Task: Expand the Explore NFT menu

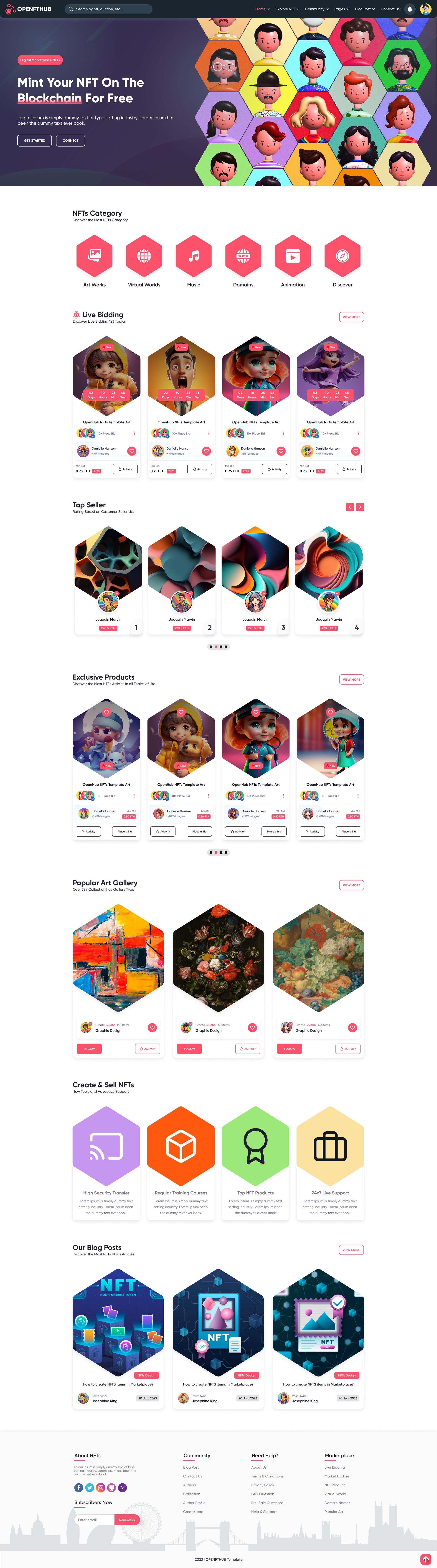Action: point(287,9)
